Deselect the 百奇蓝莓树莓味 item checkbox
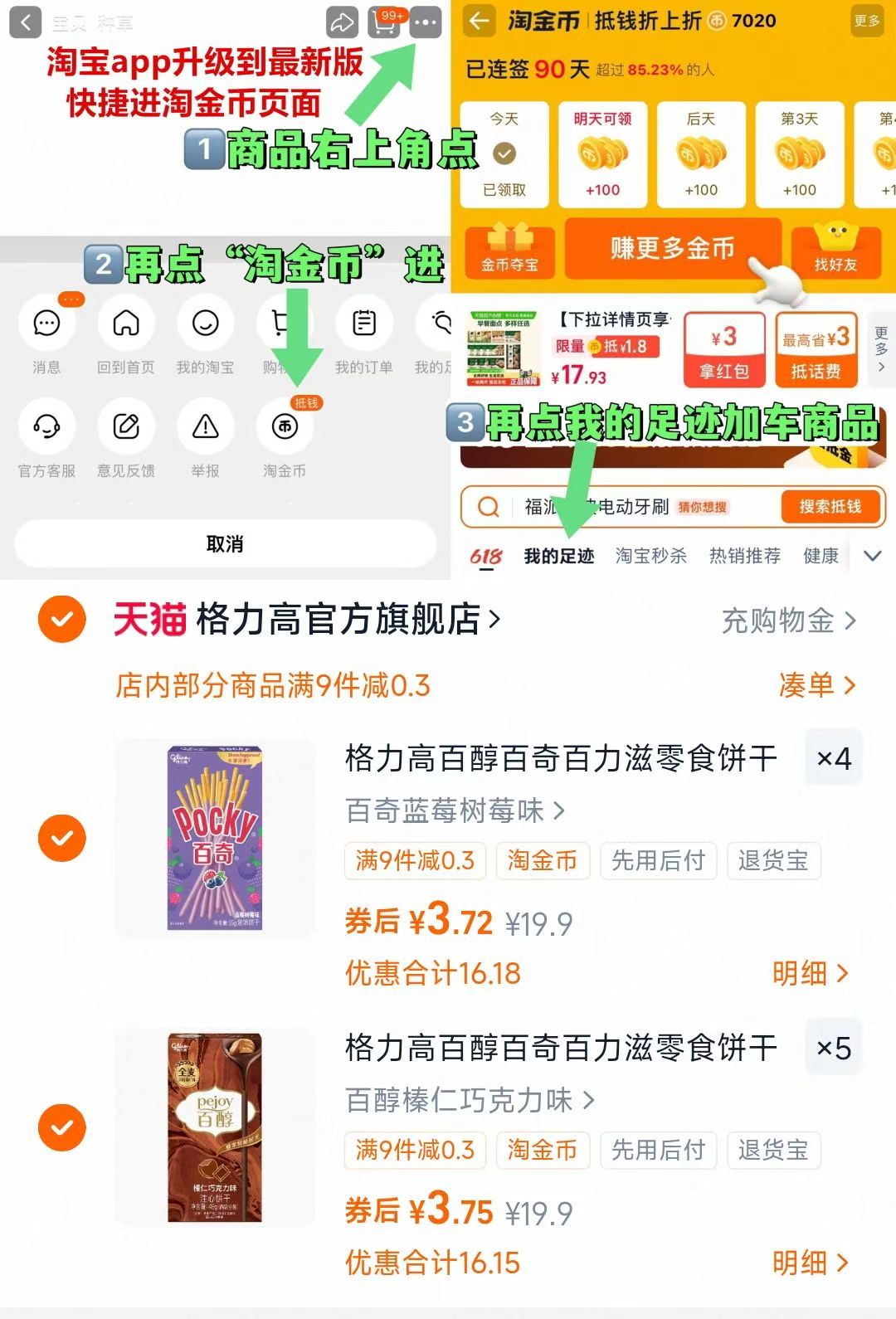This screenshot has width=896, height=1319. (62, 838)
